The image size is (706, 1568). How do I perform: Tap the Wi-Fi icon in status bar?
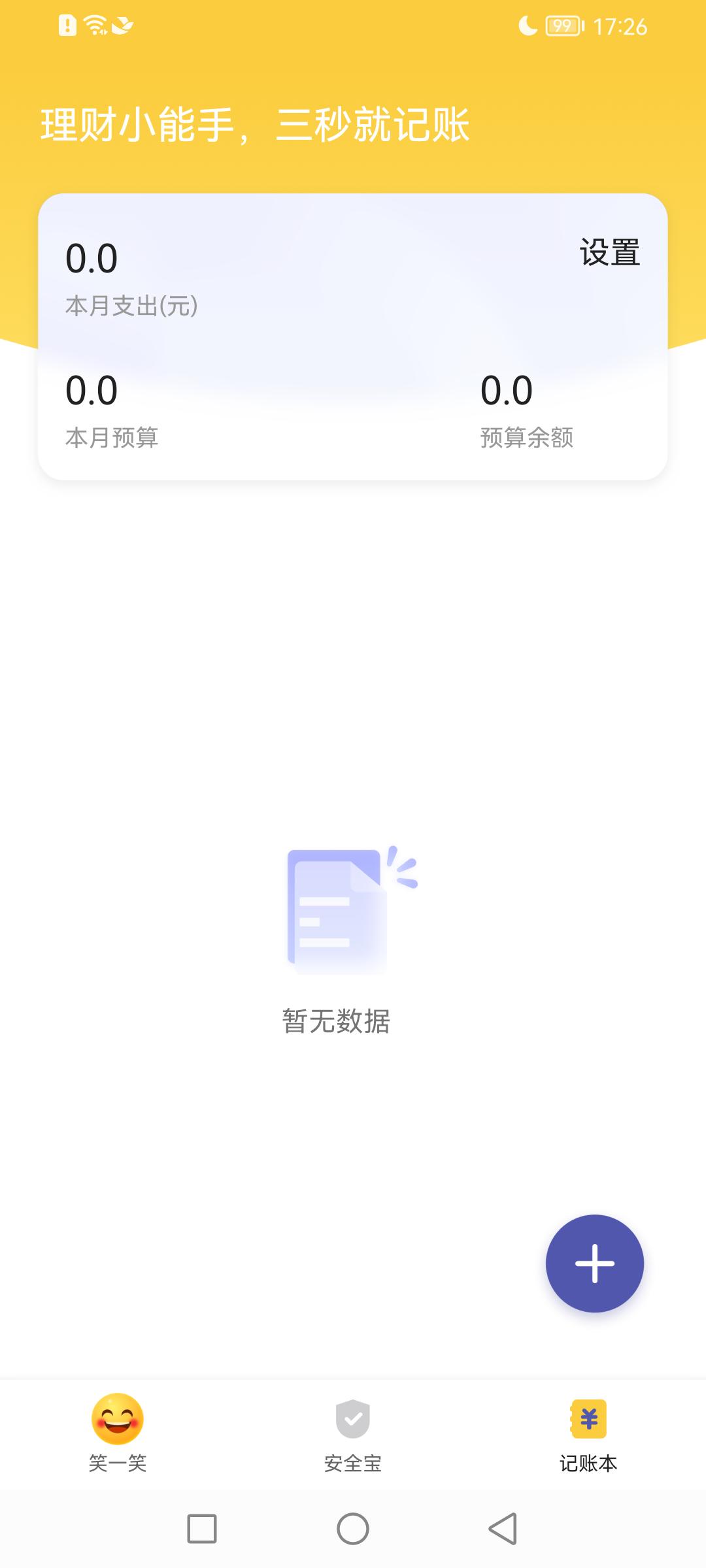(x=93, y=25)
